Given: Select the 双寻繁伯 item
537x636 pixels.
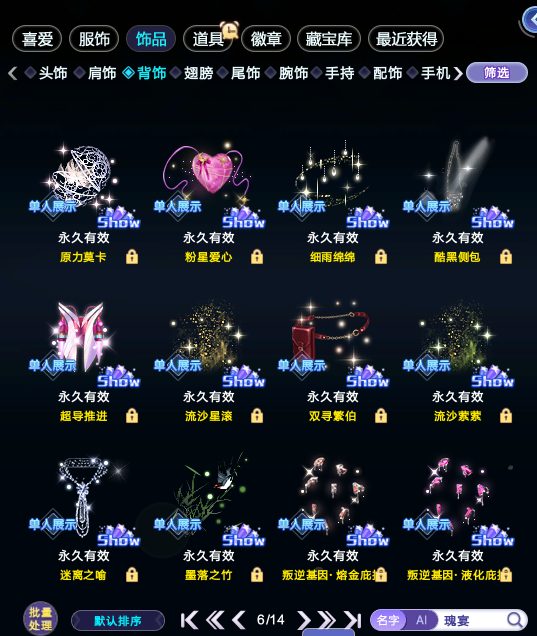Looking at the screenshot, I should 333,362.
